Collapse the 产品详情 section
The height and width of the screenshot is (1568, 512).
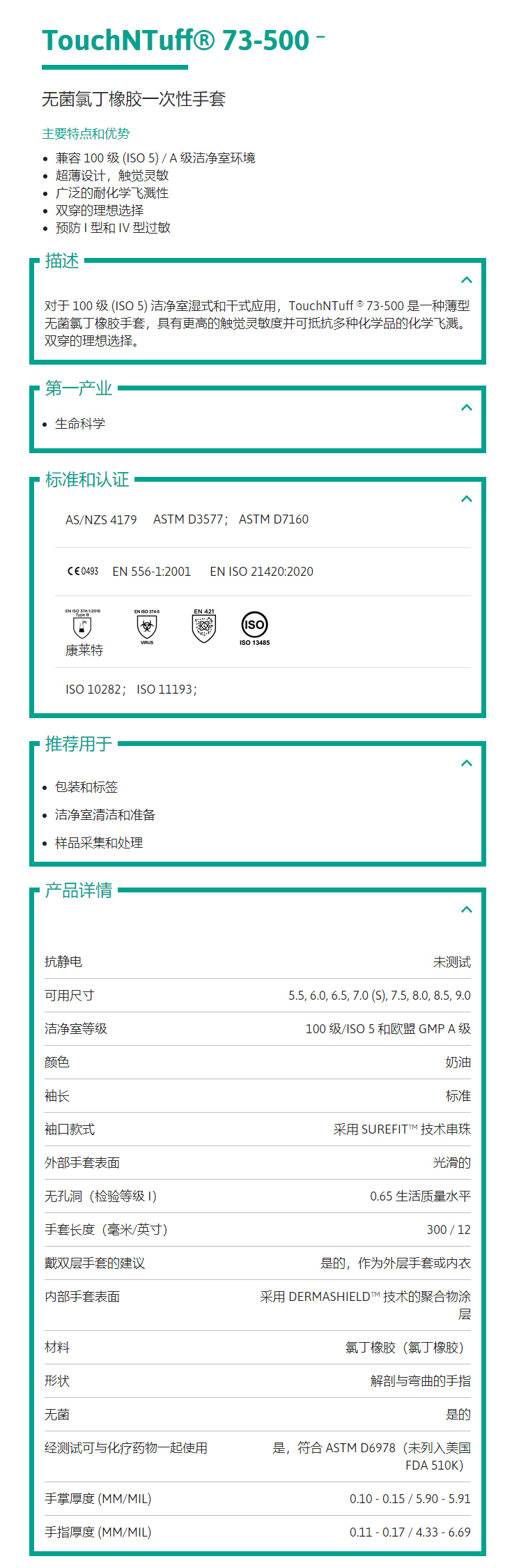coord(467,910)
